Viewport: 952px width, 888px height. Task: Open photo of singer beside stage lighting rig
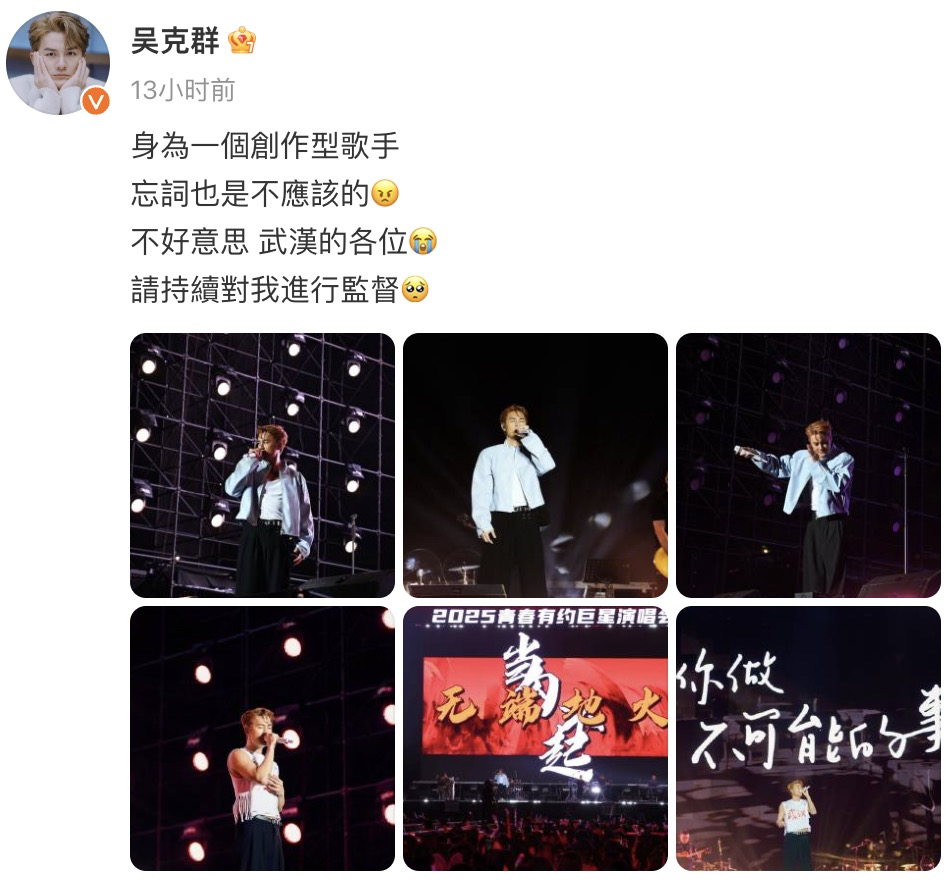click(262, 465)
